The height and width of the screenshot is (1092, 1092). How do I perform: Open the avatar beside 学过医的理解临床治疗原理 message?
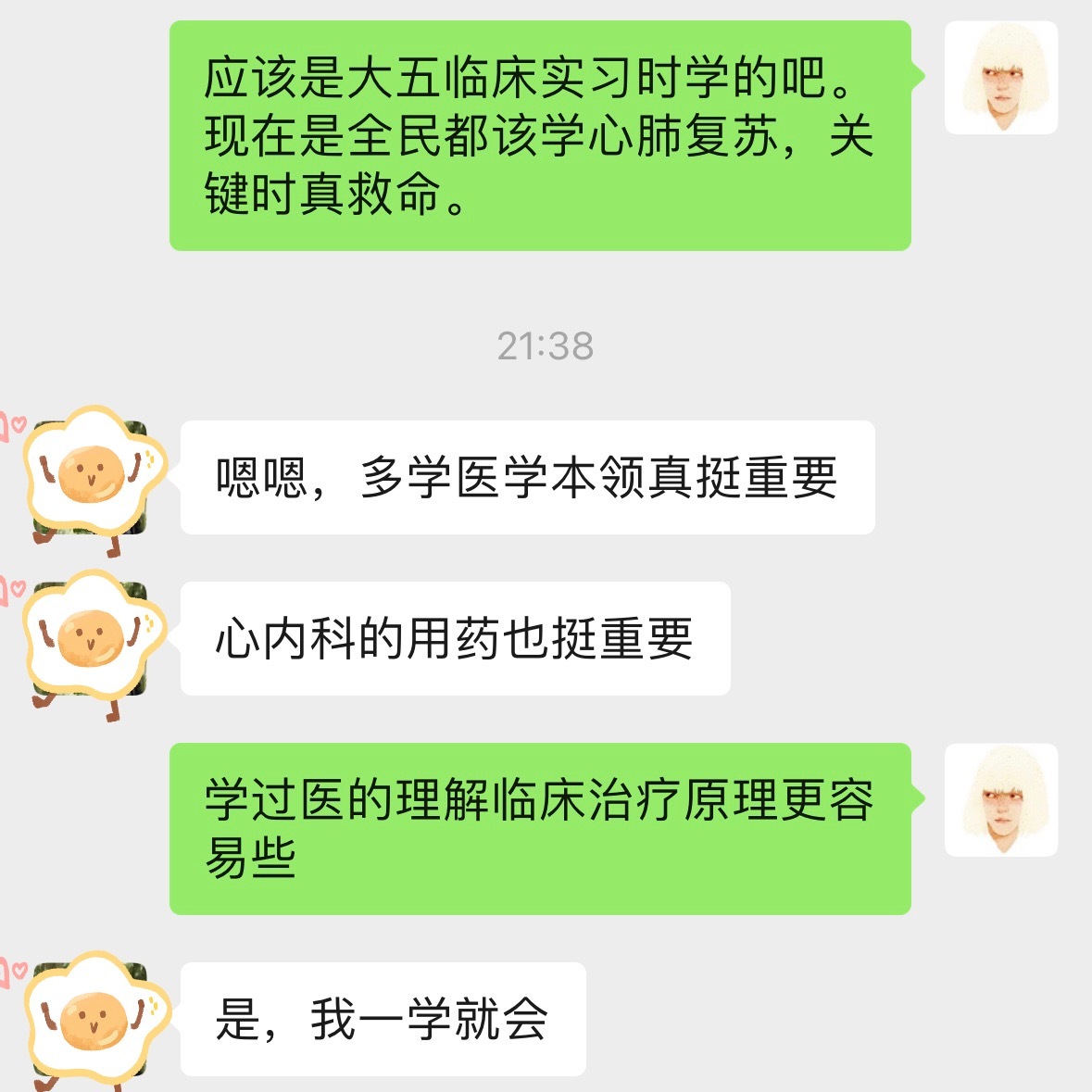tap(1000, 800)
